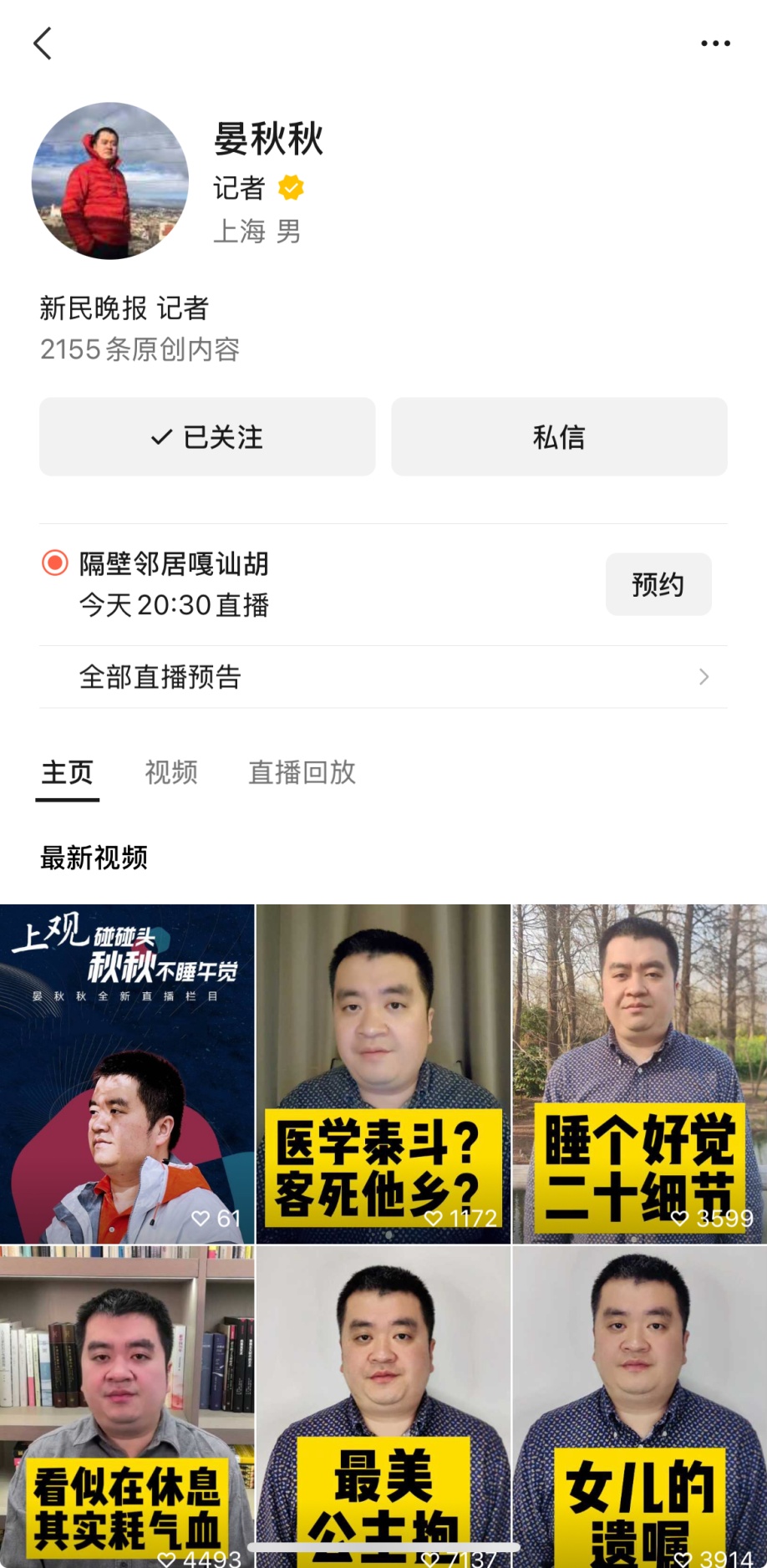View the profile avatar photo
The width and height of the screenshot is (767, 1568).
pyautogui.click(x=110, y=181)
